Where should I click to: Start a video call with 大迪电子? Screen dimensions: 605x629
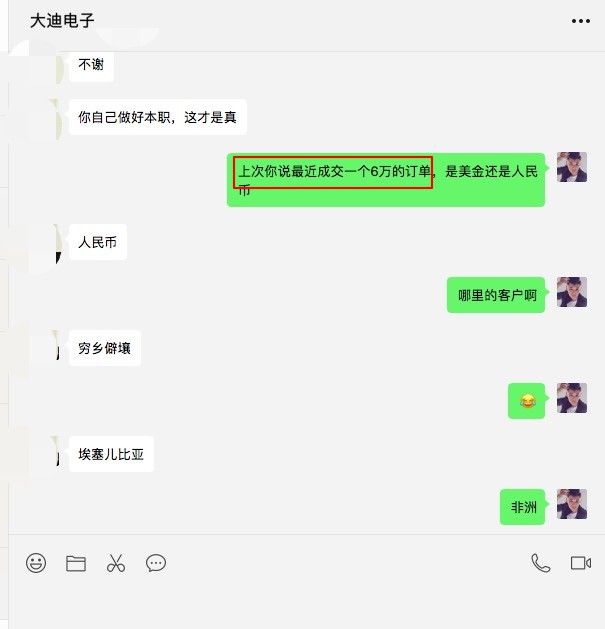click(581, 563)
